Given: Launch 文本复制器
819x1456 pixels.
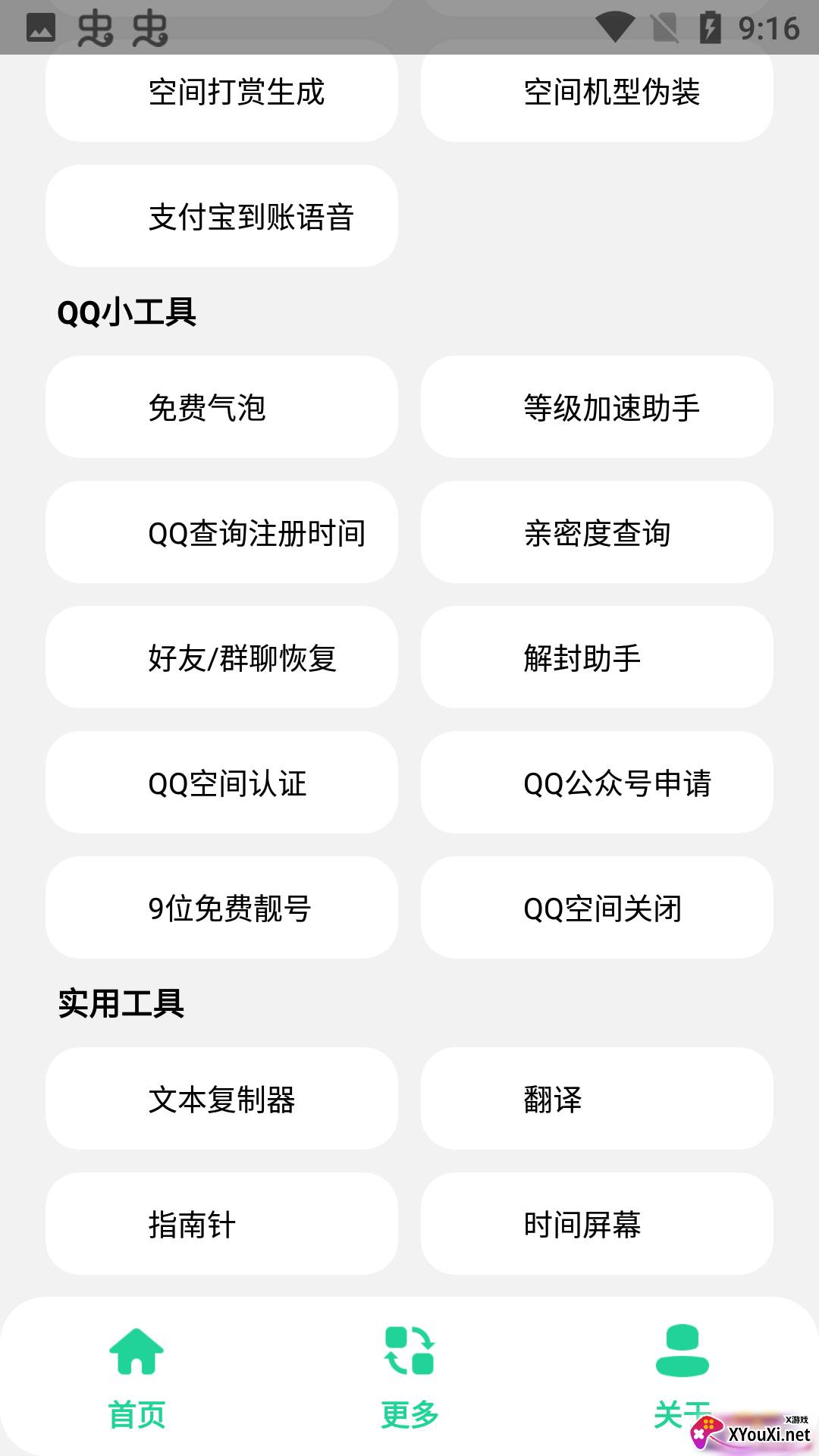Looking at the screenshot, I should tap(221, 1099).
